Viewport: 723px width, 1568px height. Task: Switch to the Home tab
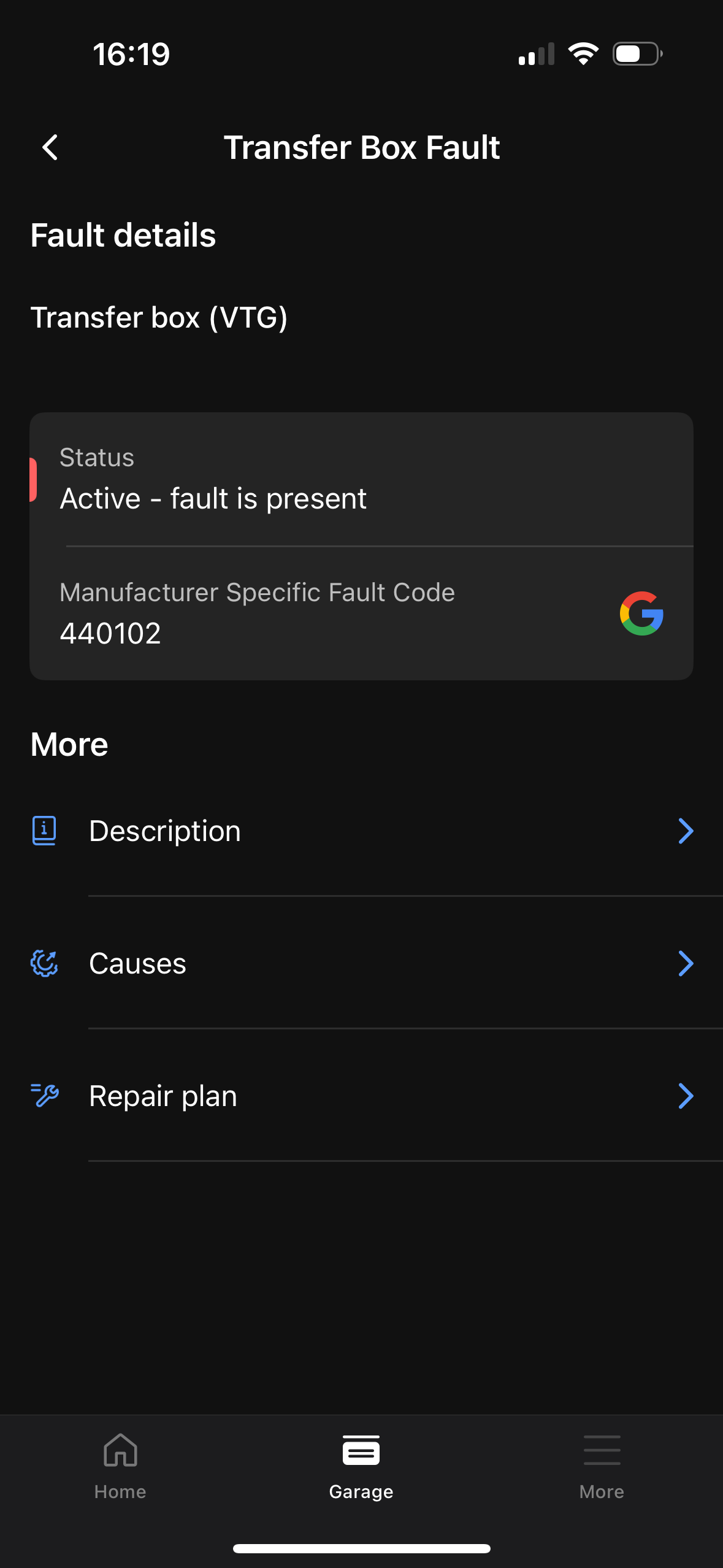120,1465
